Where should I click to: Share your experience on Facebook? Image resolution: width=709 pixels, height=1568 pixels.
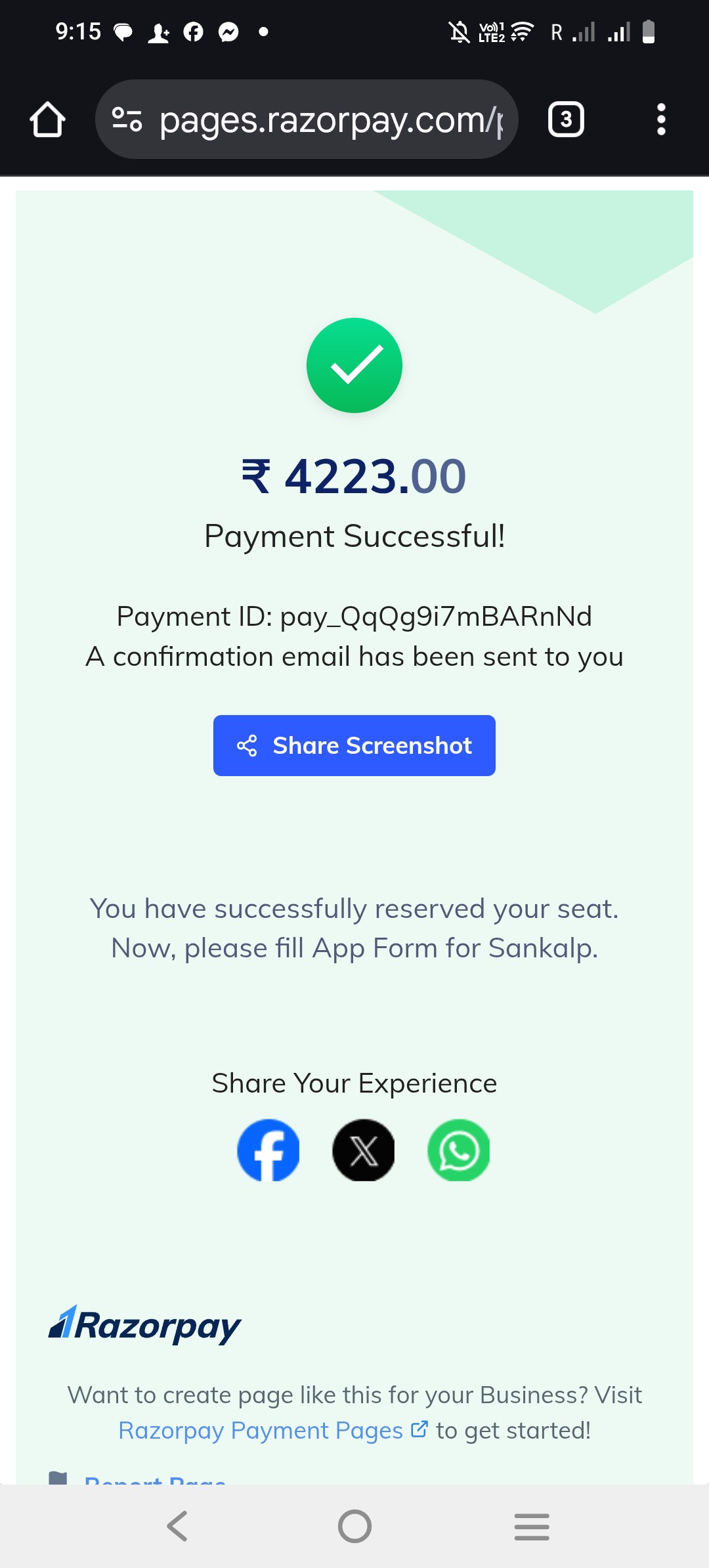(269, 1150)
